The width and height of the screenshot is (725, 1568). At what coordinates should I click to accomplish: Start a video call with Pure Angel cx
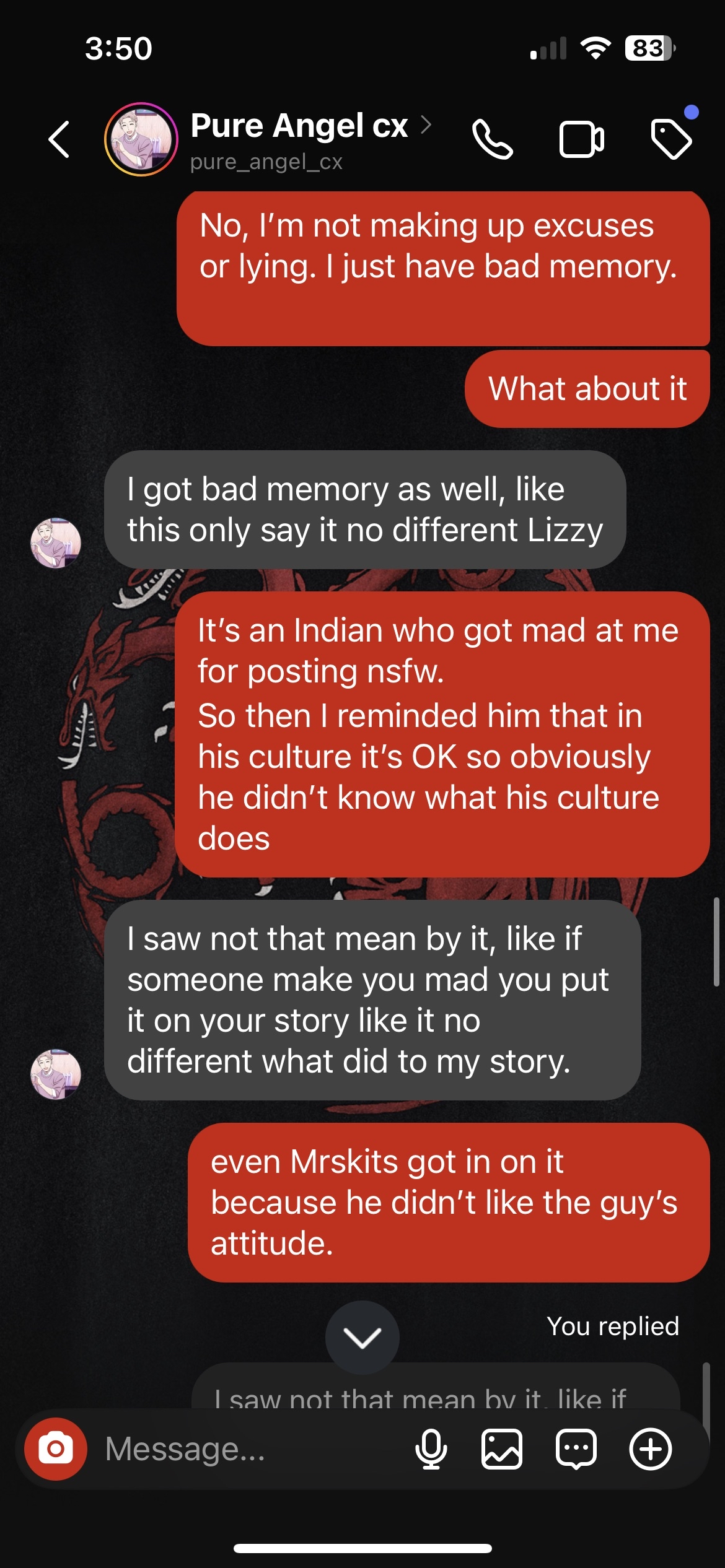[x=581, y=139]
